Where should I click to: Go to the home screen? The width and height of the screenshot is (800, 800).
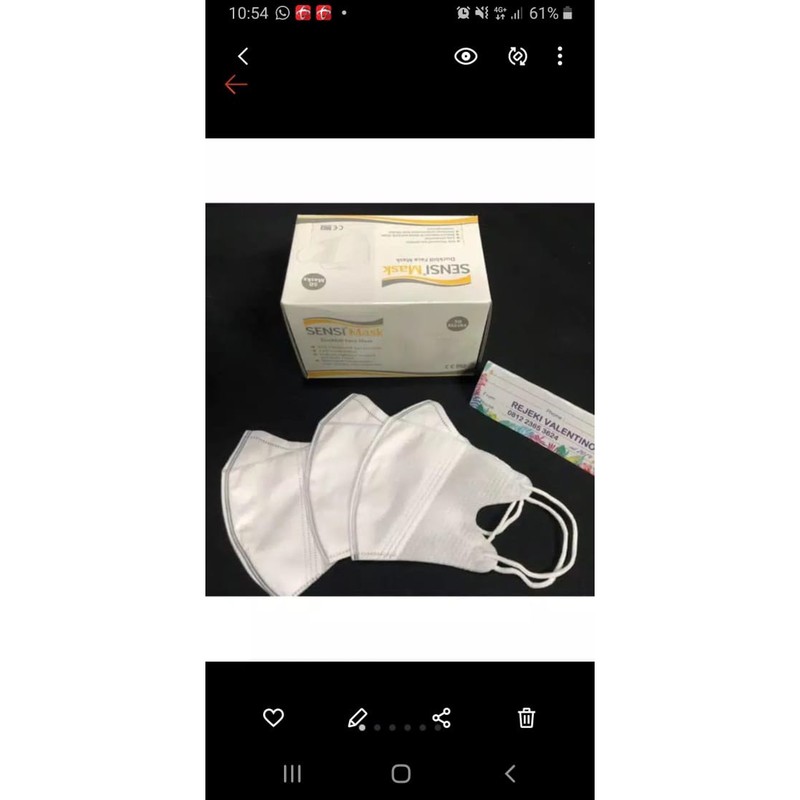point(401,773)
